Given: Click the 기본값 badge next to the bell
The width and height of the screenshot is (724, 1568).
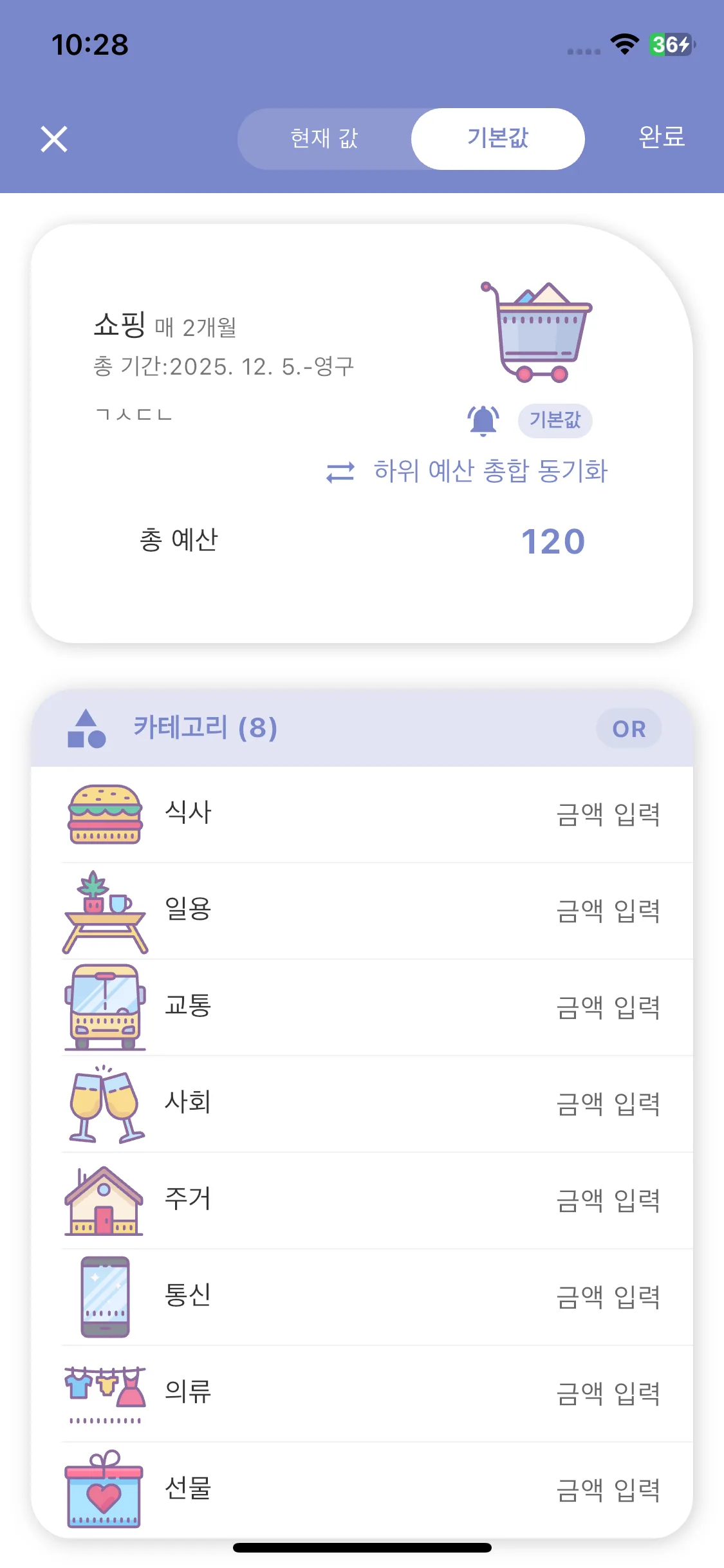Looking at the screenshot, I should point(555,420).
